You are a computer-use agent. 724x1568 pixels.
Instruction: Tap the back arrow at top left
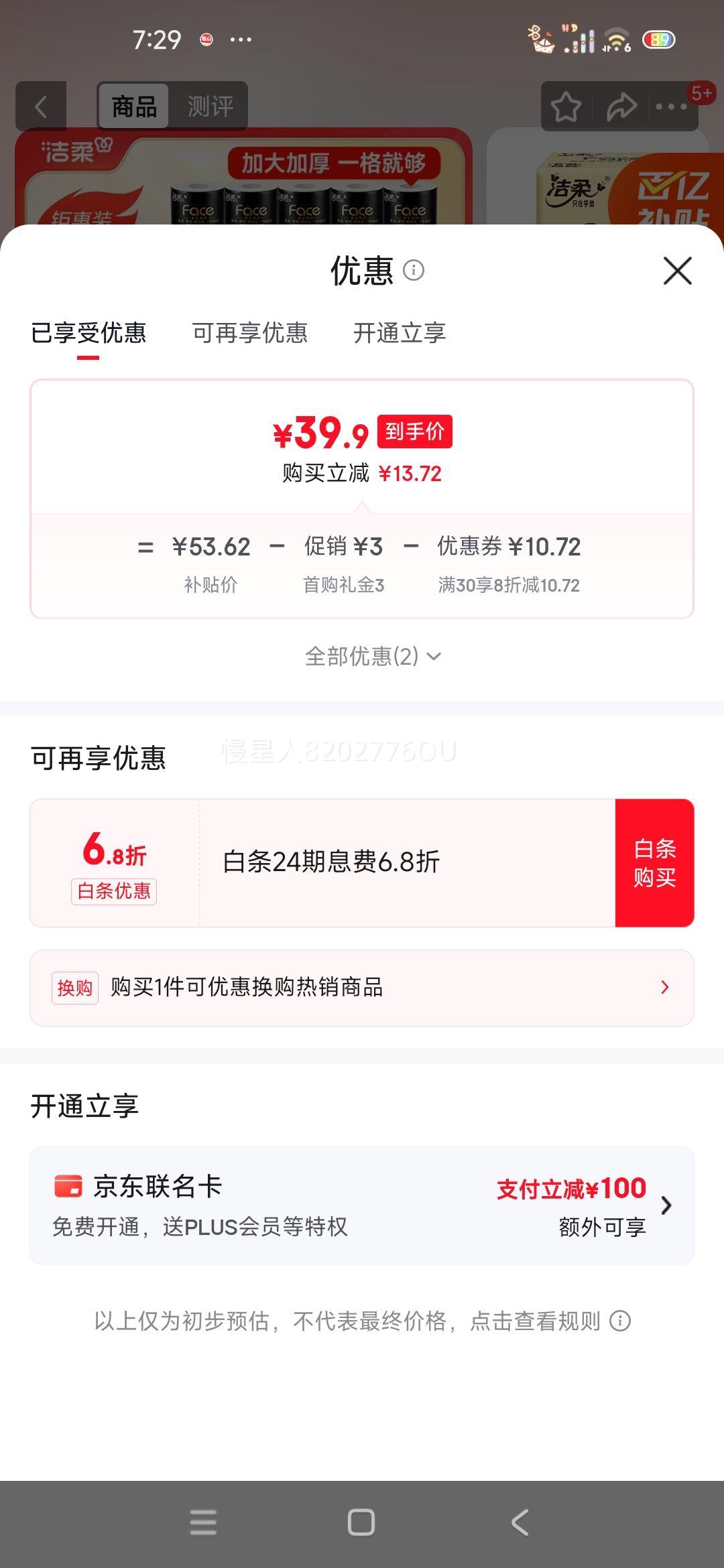pos(40,107)
